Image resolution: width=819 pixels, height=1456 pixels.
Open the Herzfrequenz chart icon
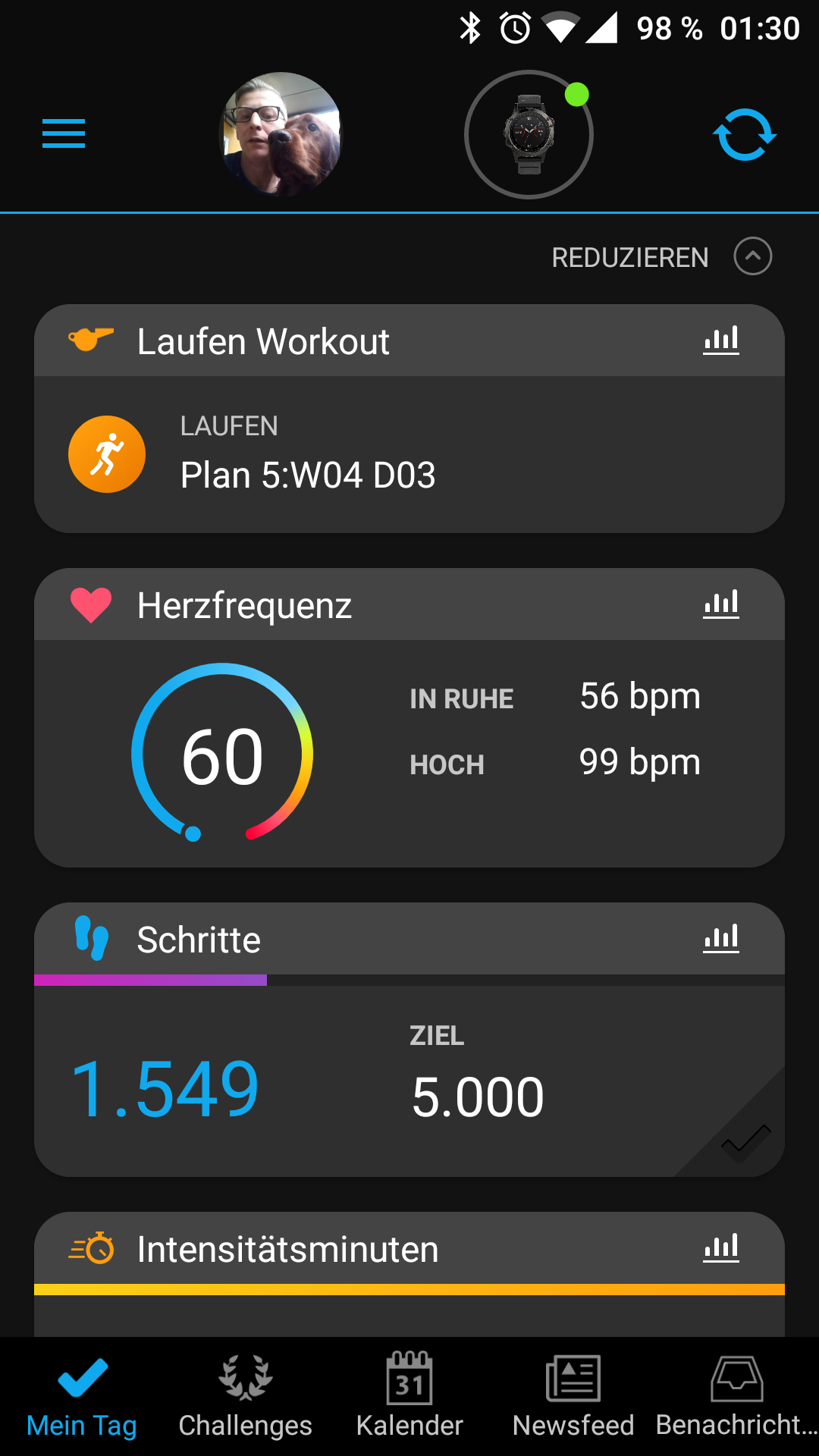720,604
